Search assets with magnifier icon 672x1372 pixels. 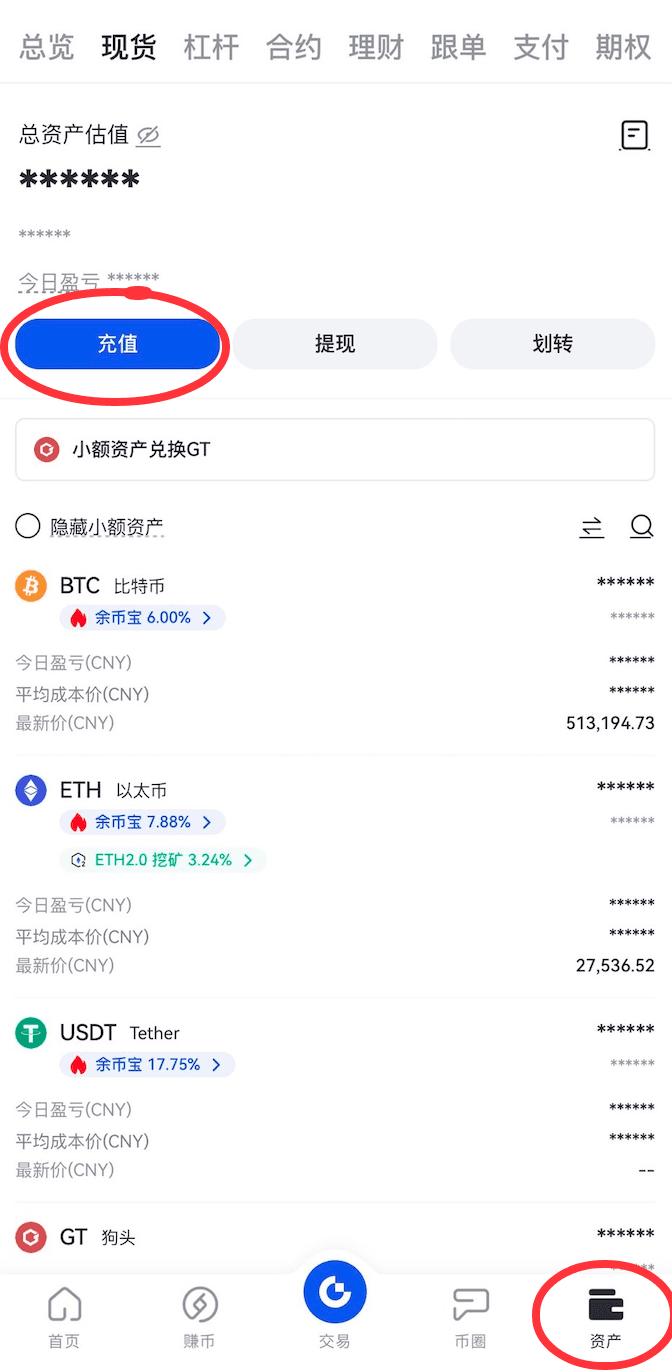(641, 526)
